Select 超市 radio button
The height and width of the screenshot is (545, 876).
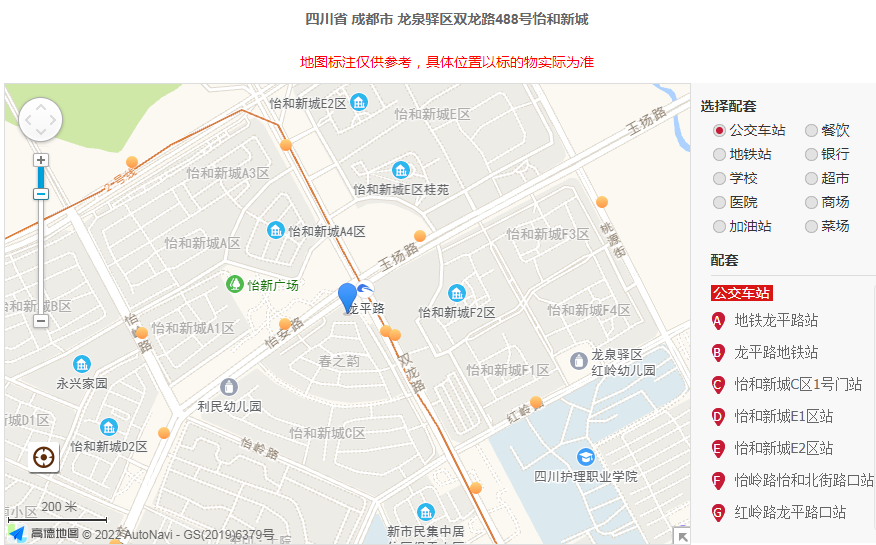[x=811, y=178]
